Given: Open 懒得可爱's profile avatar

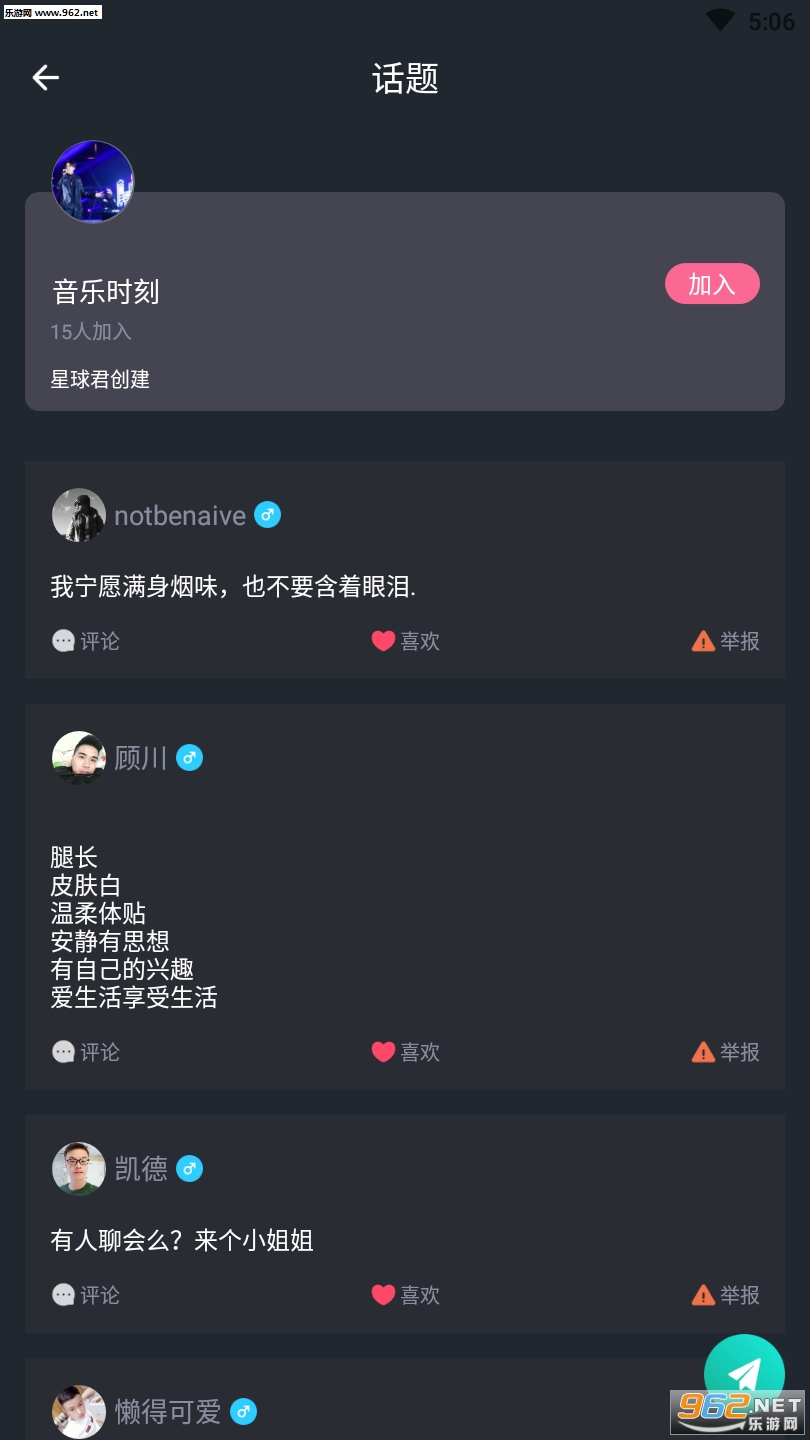Looking at the screenshot, I should [79, 1411].
